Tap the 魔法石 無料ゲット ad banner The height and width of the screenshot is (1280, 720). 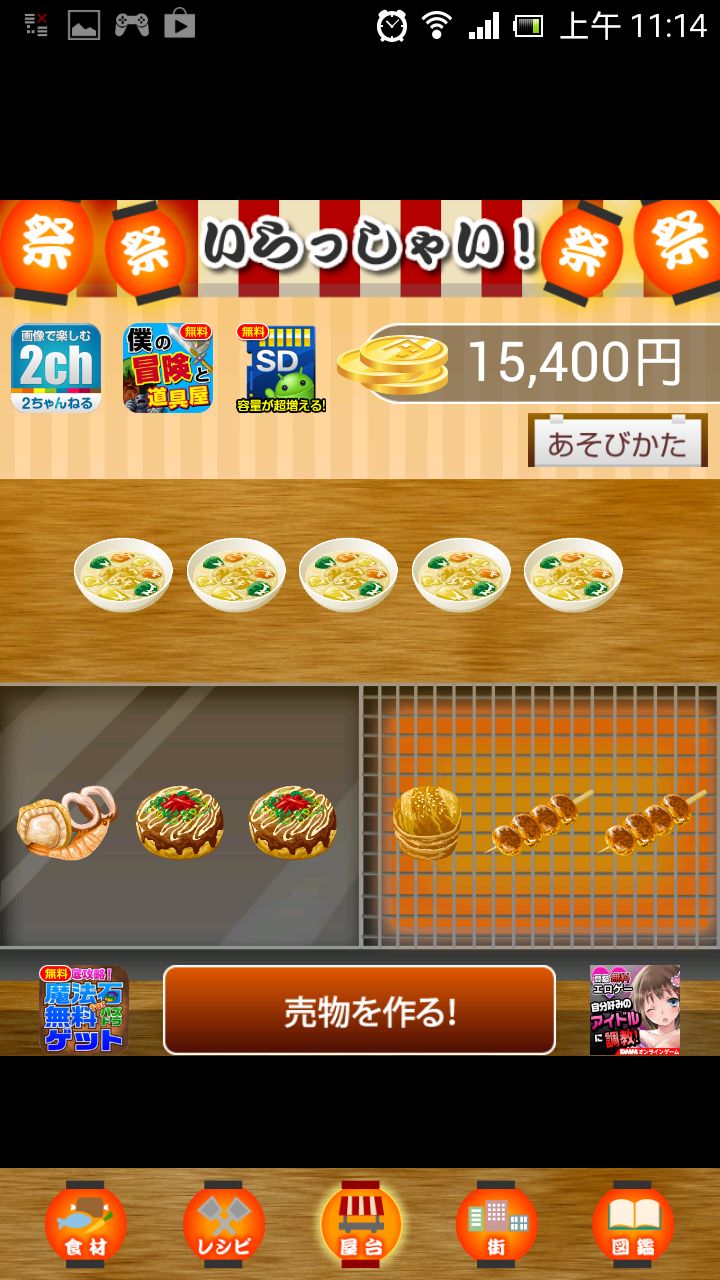[84, 1010]
